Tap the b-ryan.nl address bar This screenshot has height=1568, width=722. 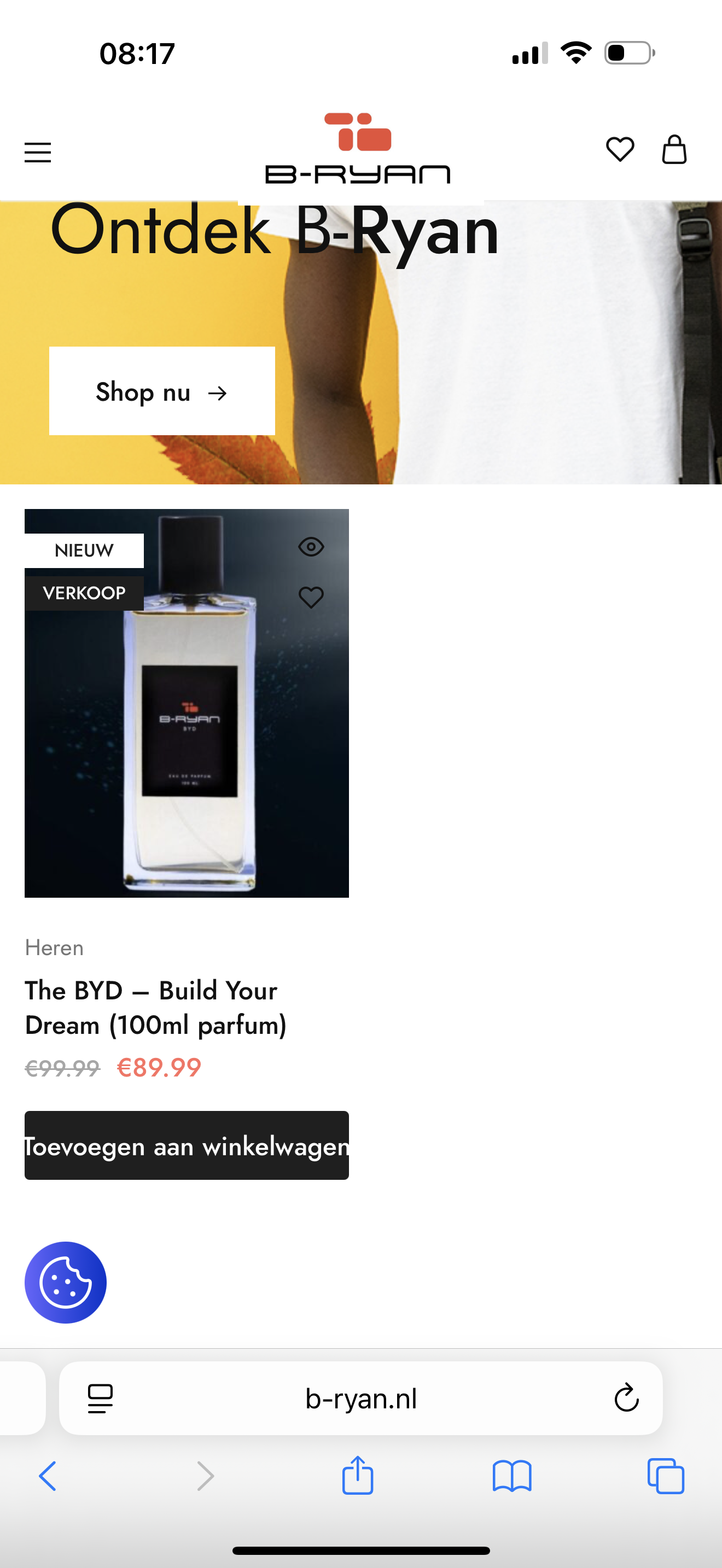click(361, 1398)
